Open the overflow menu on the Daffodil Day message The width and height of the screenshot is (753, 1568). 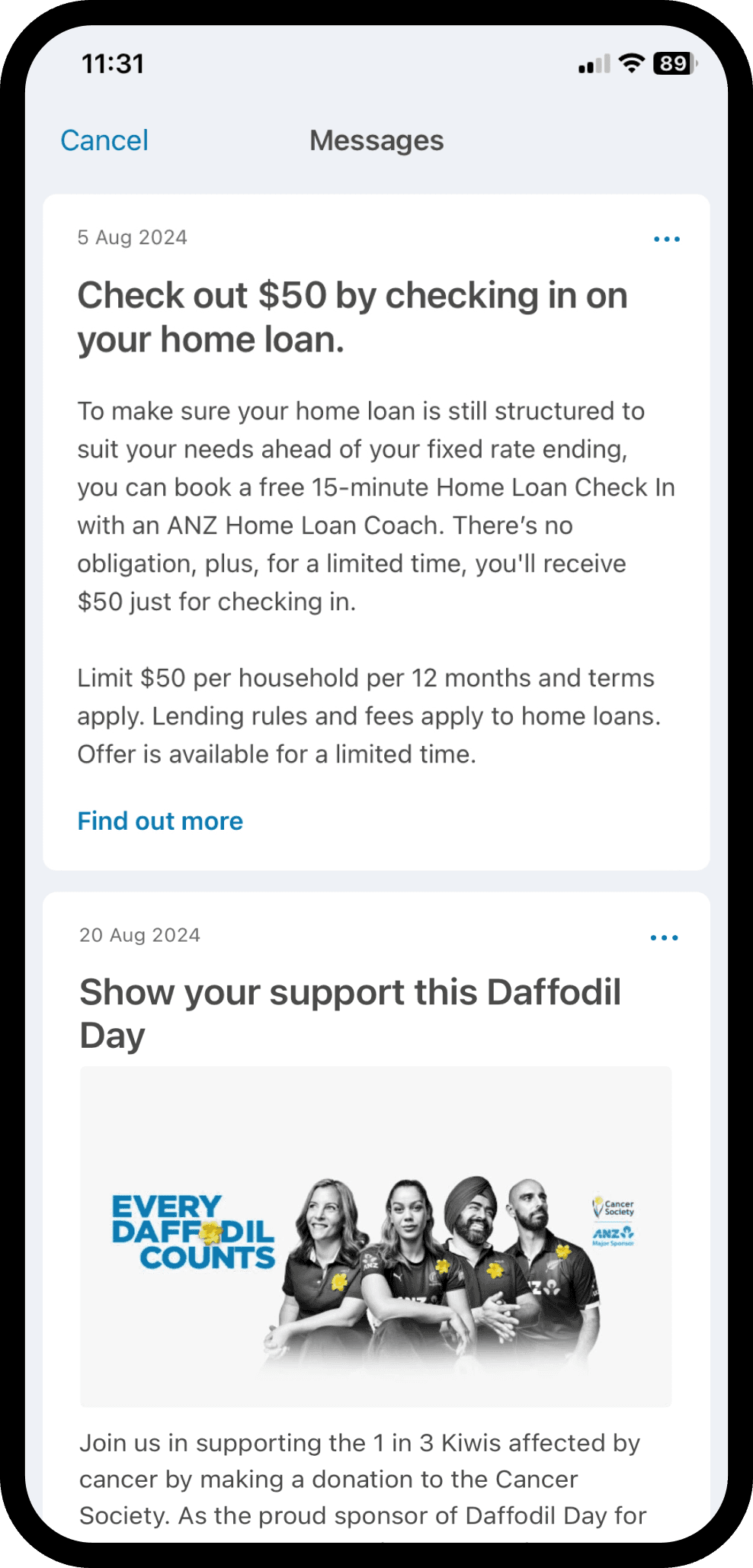(665, 936)
